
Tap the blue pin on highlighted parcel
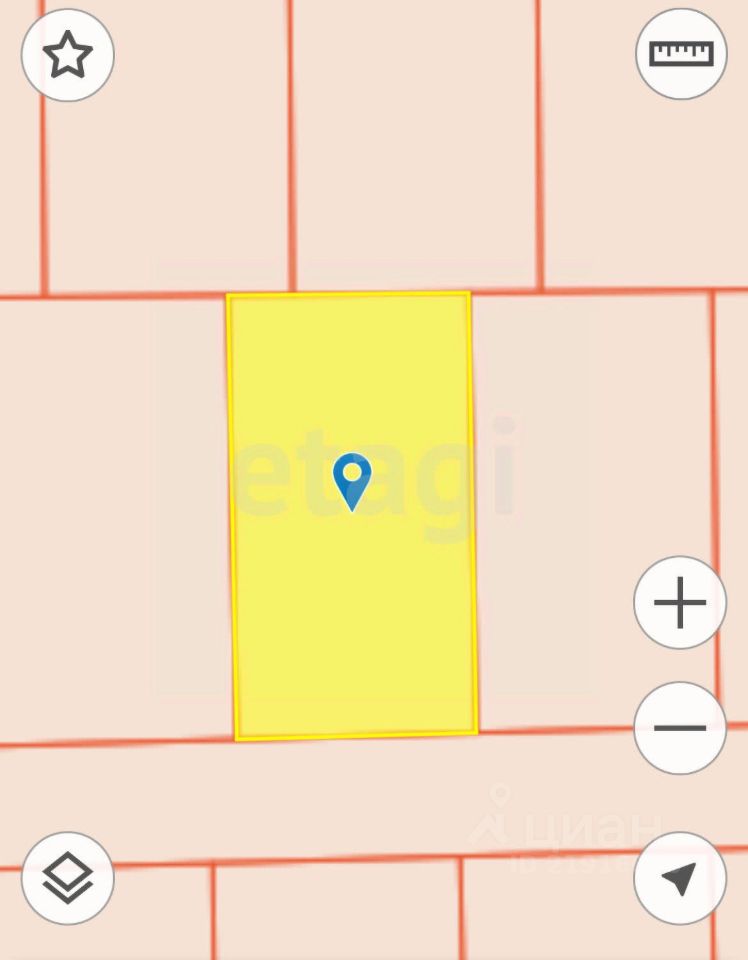[x=352, y=480]
